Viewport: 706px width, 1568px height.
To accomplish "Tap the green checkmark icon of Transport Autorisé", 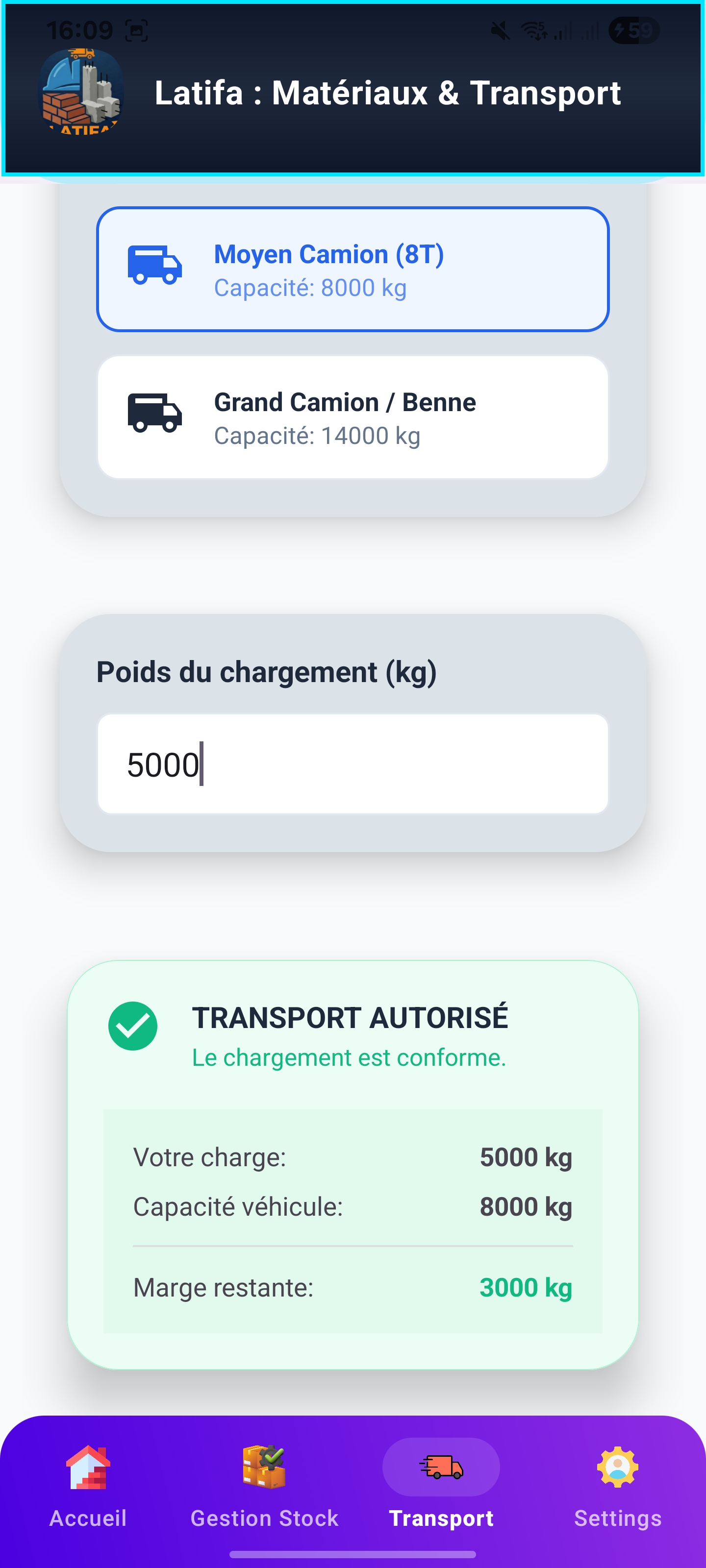I will [x=133, y=1025].
